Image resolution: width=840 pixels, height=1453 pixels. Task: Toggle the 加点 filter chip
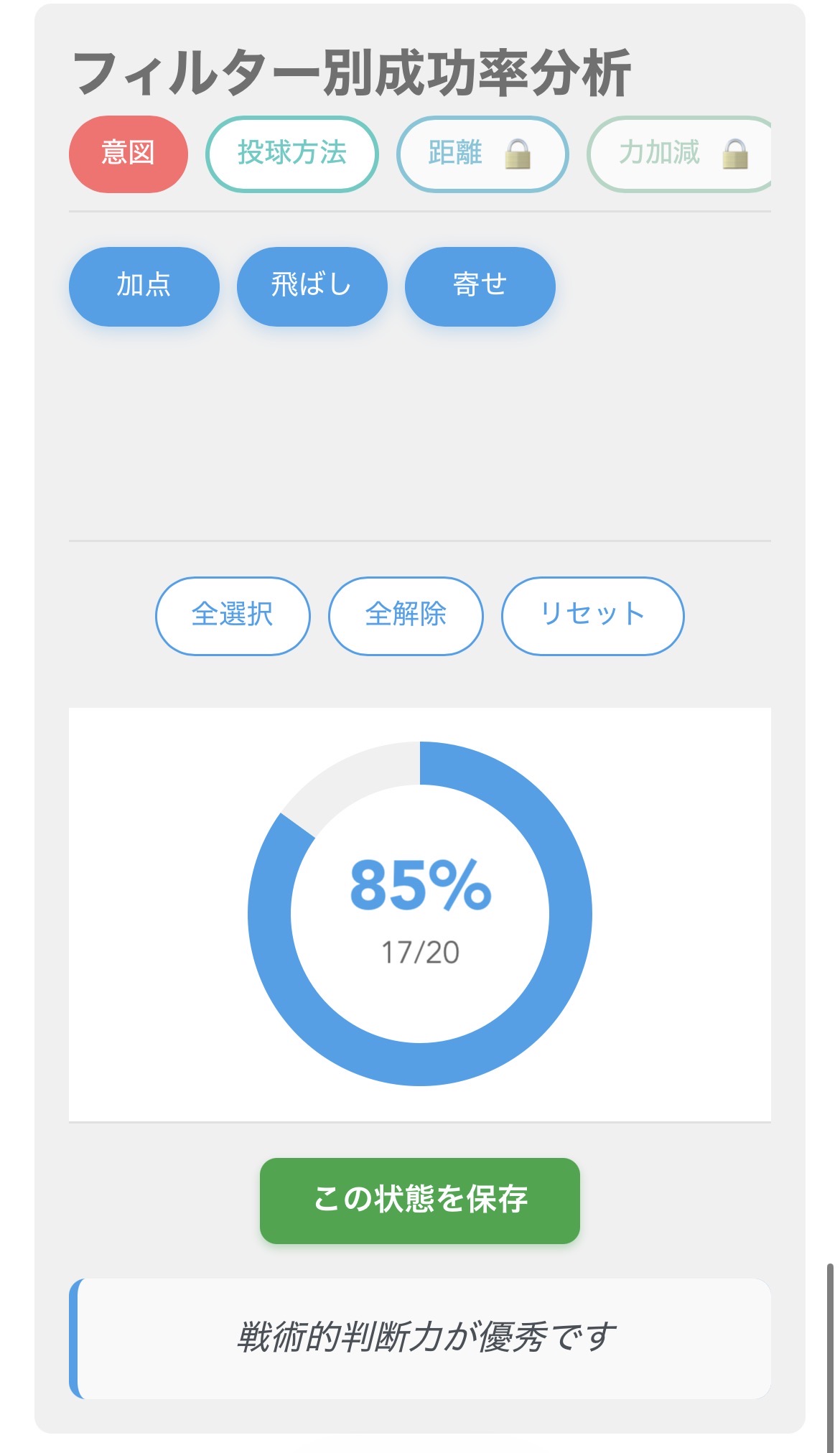[144, 286]
